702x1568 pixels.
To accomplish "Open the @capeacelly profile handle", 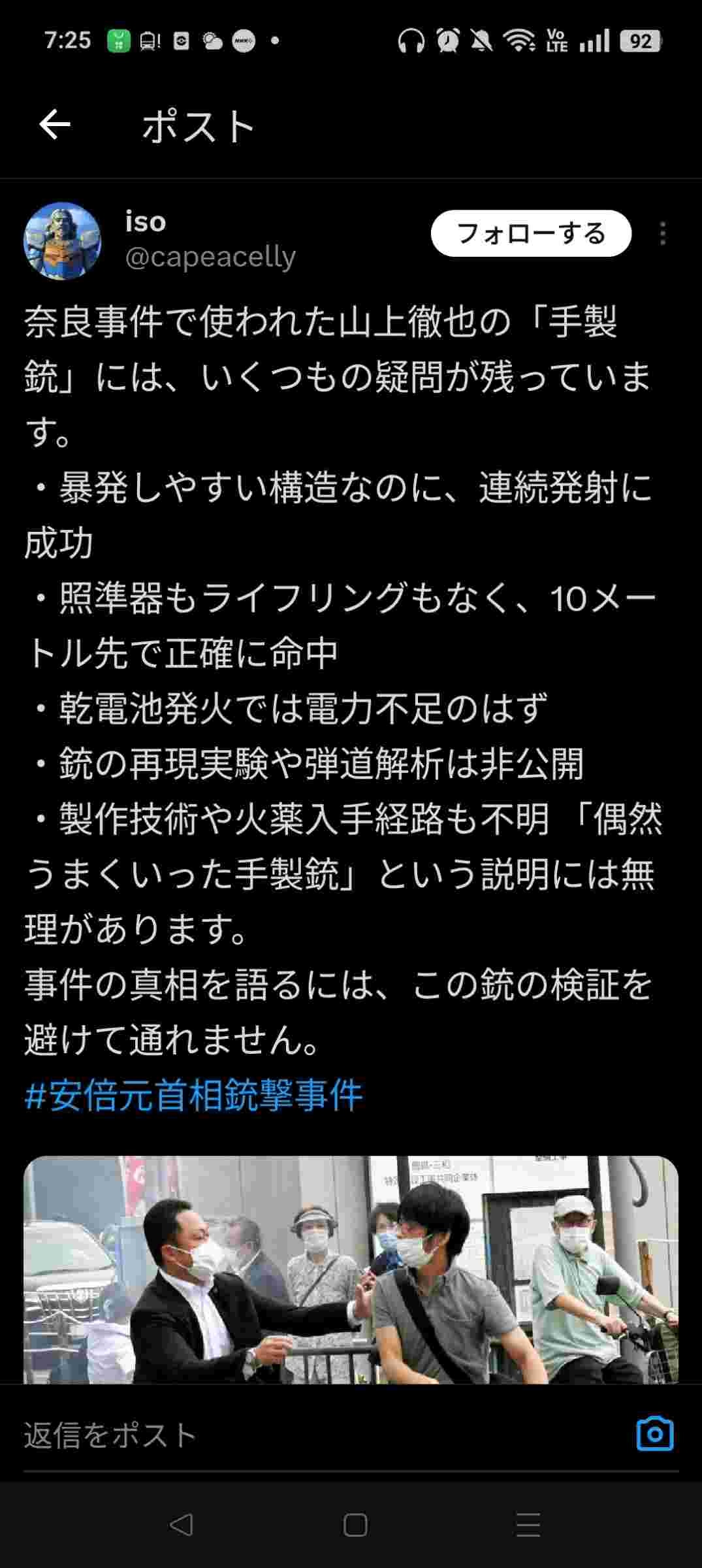I will click(210, 257).
